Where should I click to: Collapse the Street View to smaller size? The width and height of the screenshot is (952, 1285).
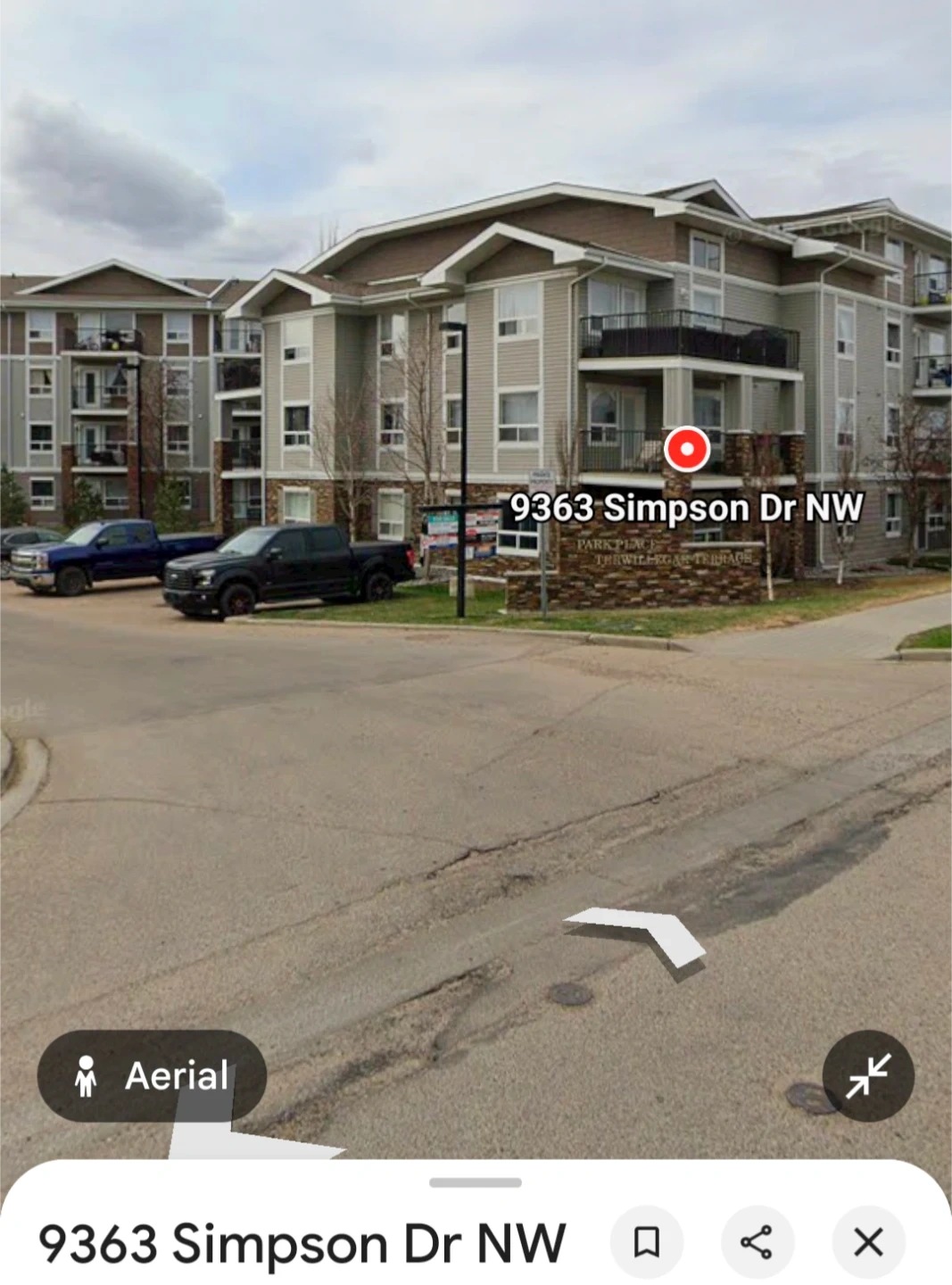click(x=867, y=1075)
